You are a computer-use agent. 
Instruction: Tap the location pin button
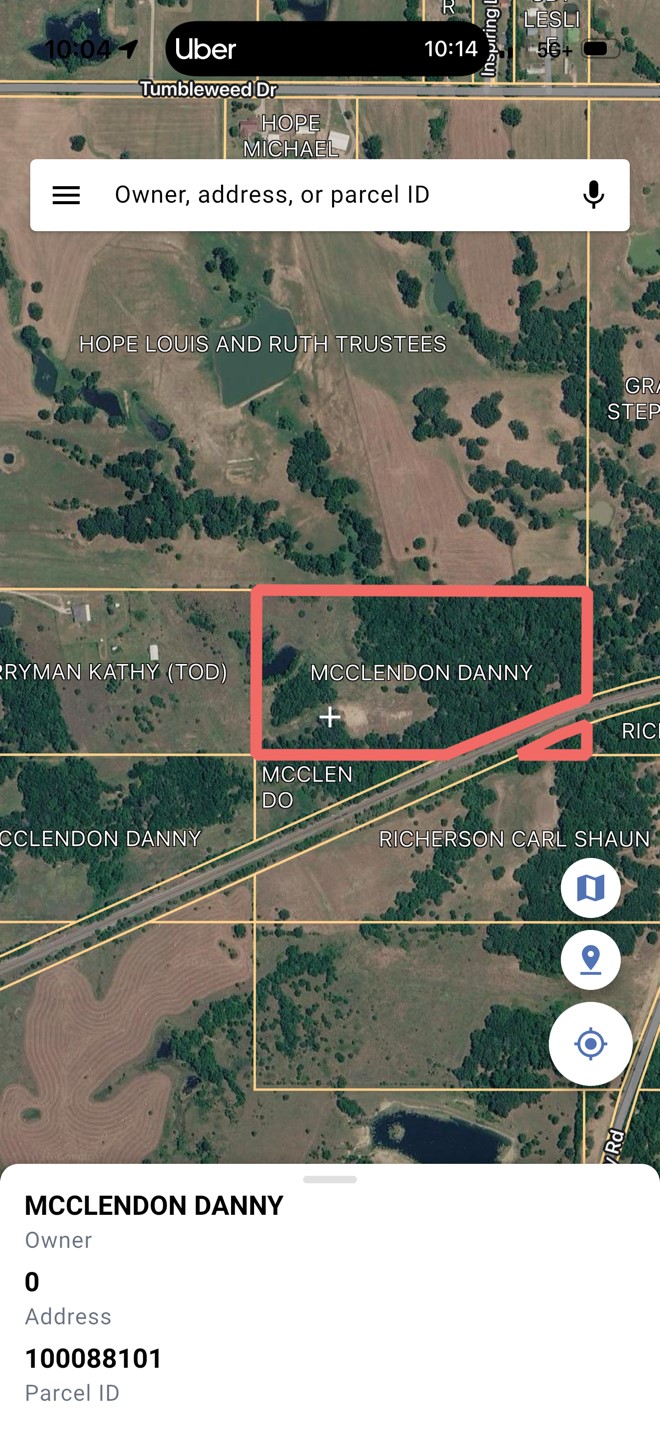(x=591, y=960)
